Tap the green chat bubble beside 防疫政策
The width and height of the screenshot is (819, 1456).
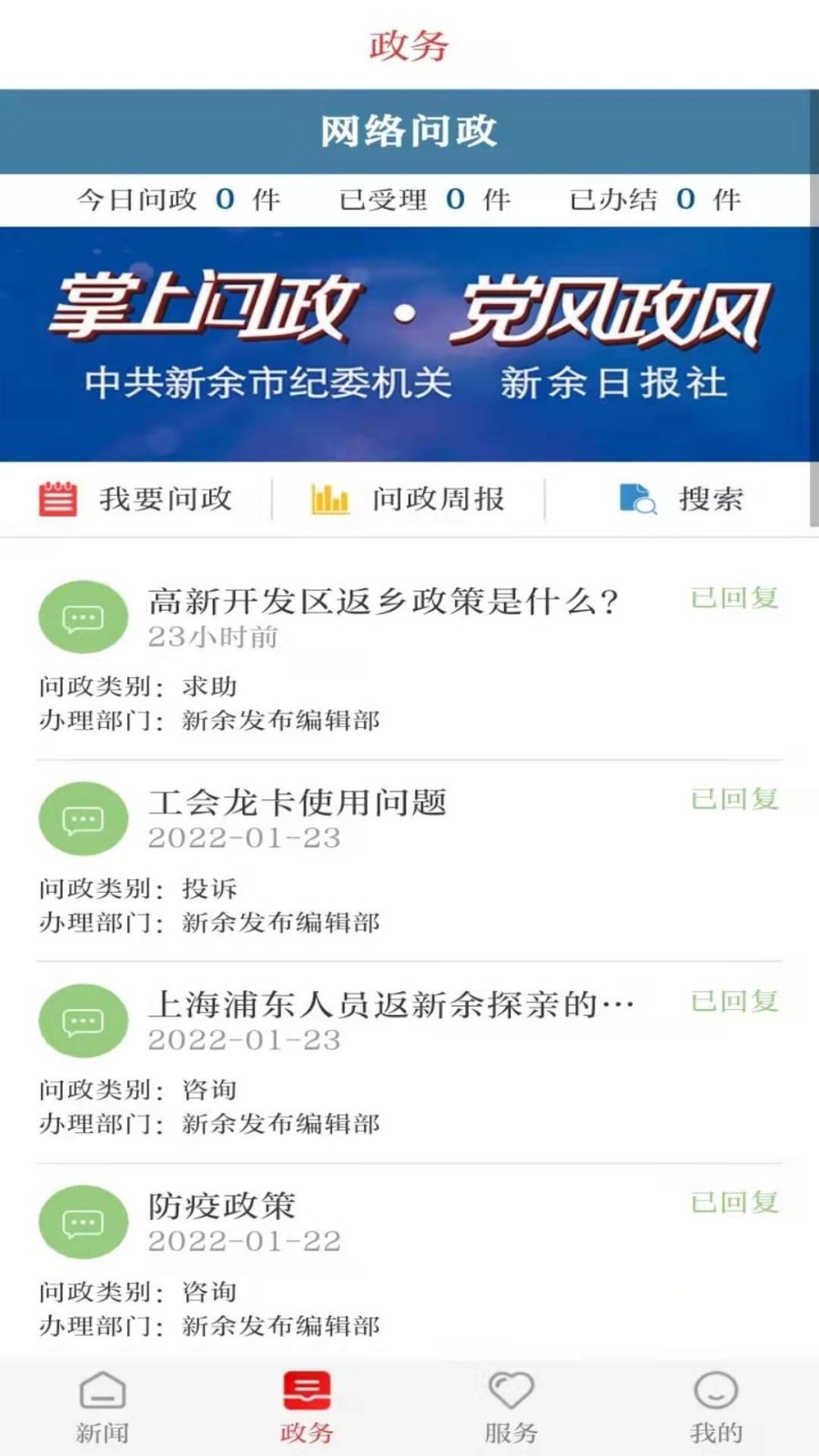pyautogui.click(x=83, y=1222)
